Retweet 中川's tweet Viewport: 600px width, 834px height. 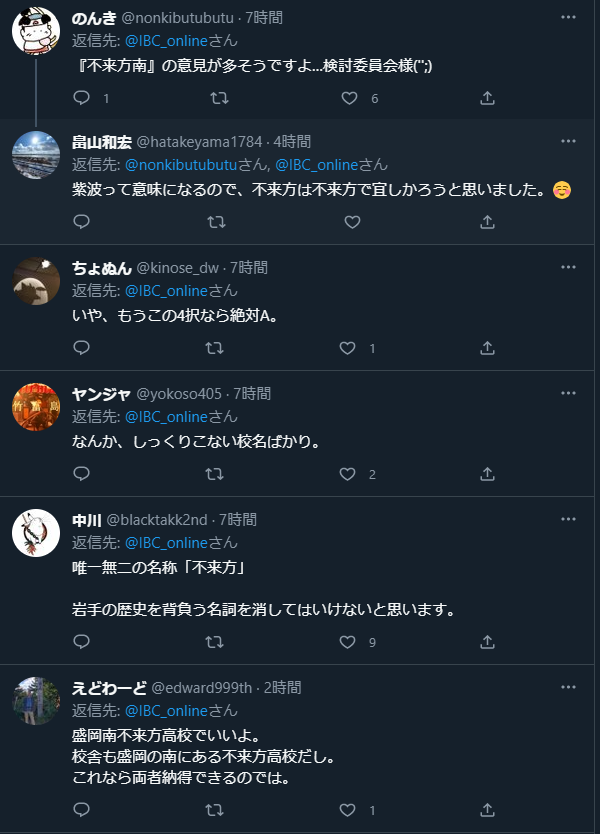(215, 642)
